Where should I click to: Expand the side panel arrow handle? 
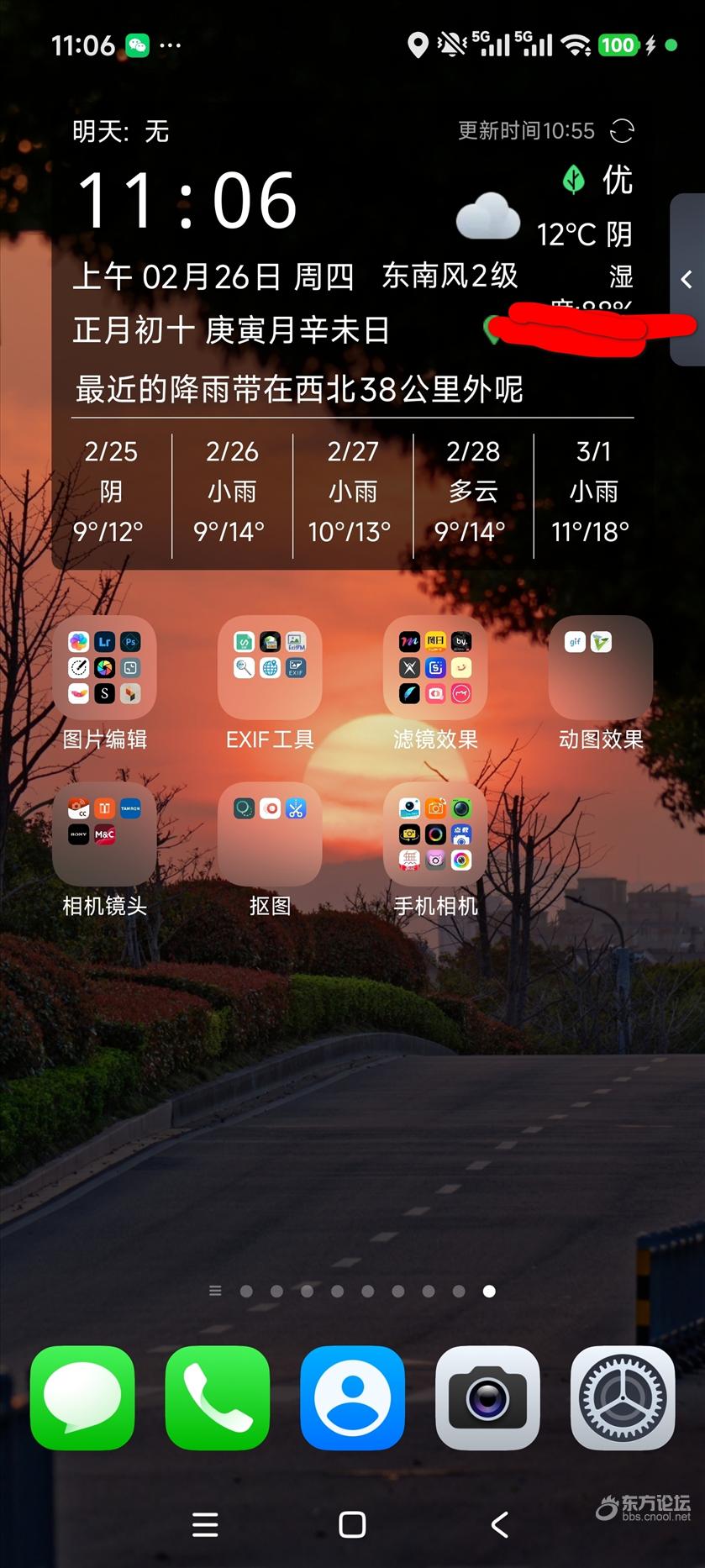[687, 280]
